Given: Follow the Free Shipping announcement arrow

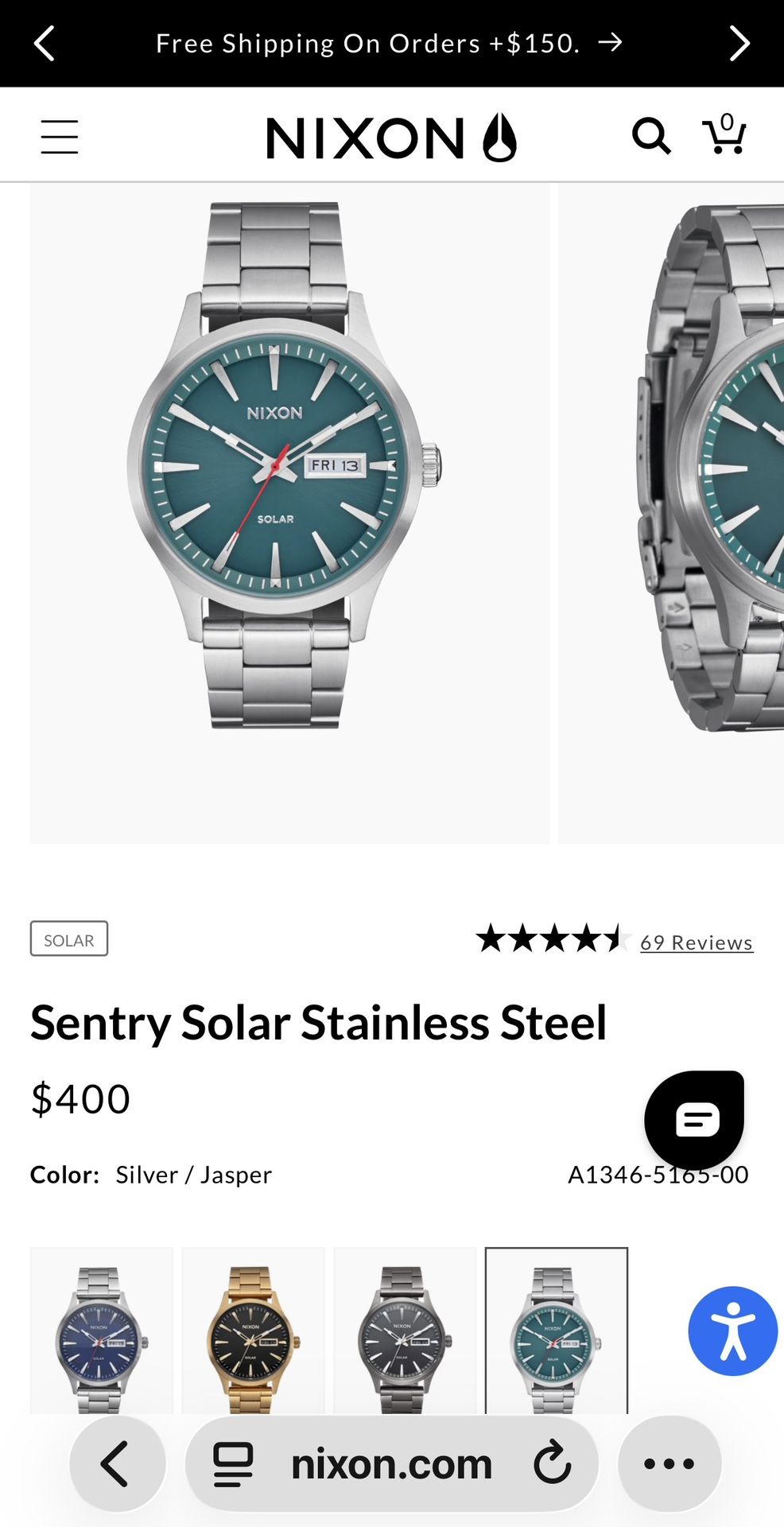Looking at the screenshot, I should [x=611, y=44].
